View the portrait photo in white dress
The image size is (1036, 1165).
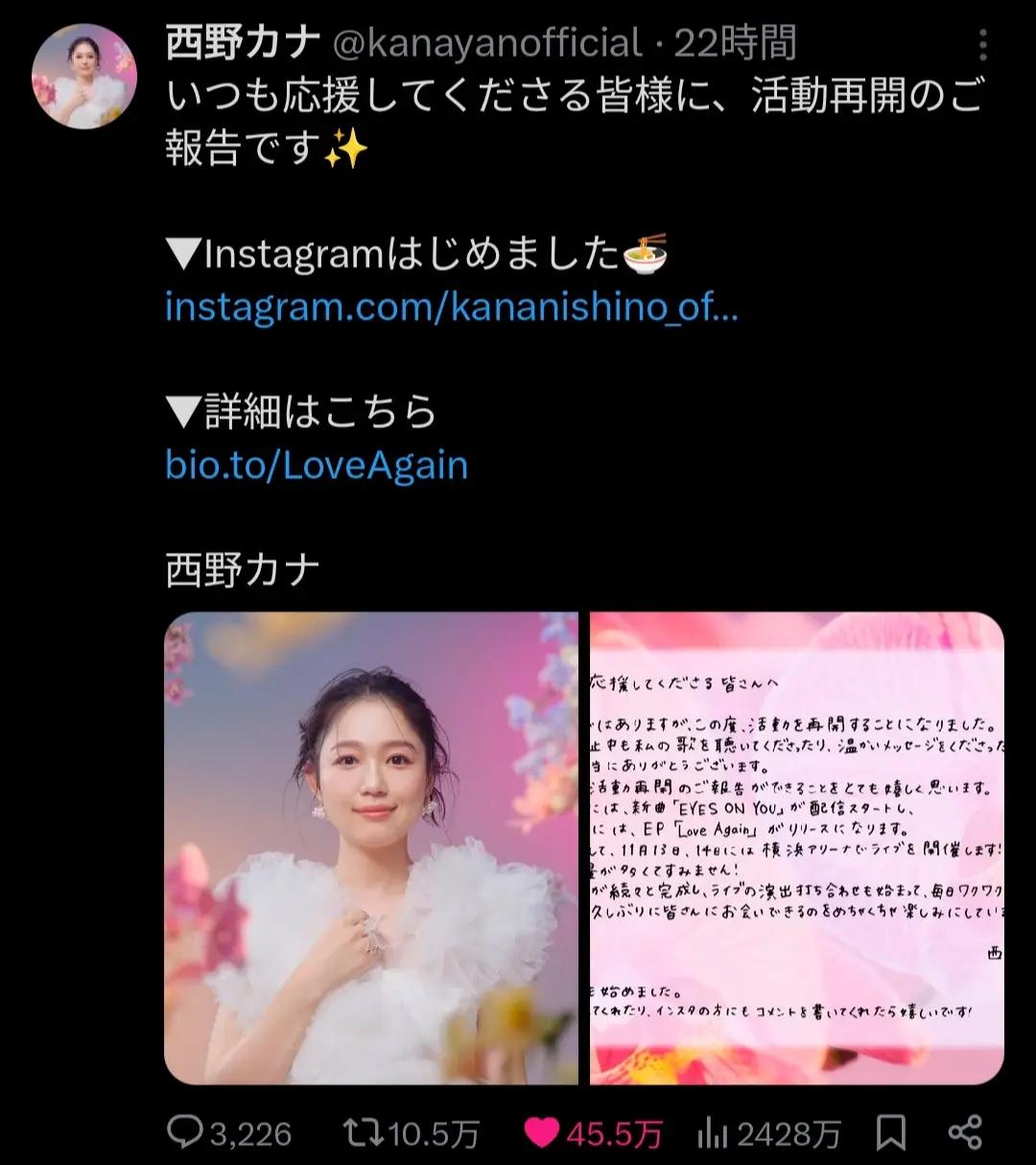371,847
